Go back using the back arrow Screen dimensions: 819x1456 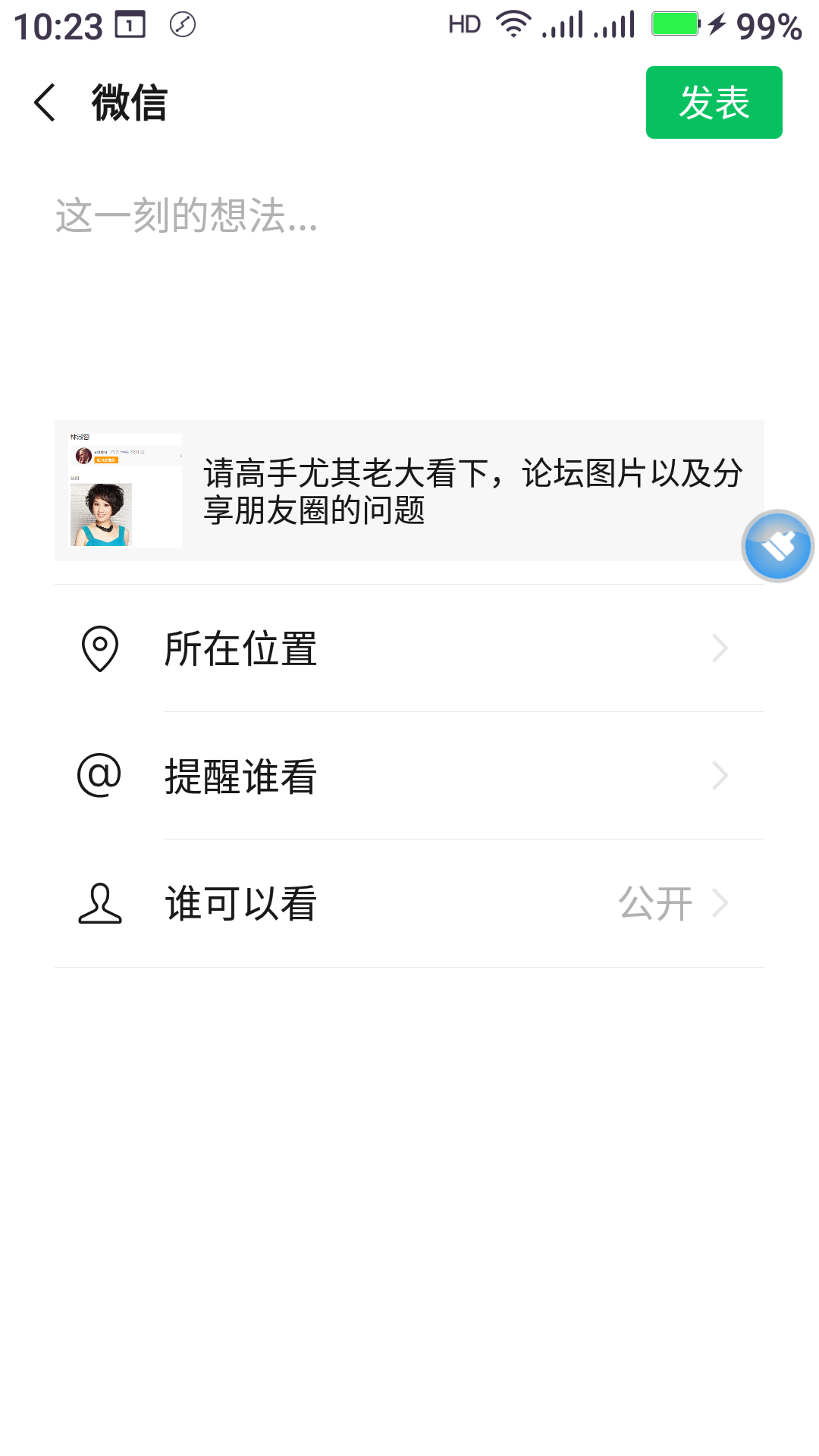pos(45,102)
